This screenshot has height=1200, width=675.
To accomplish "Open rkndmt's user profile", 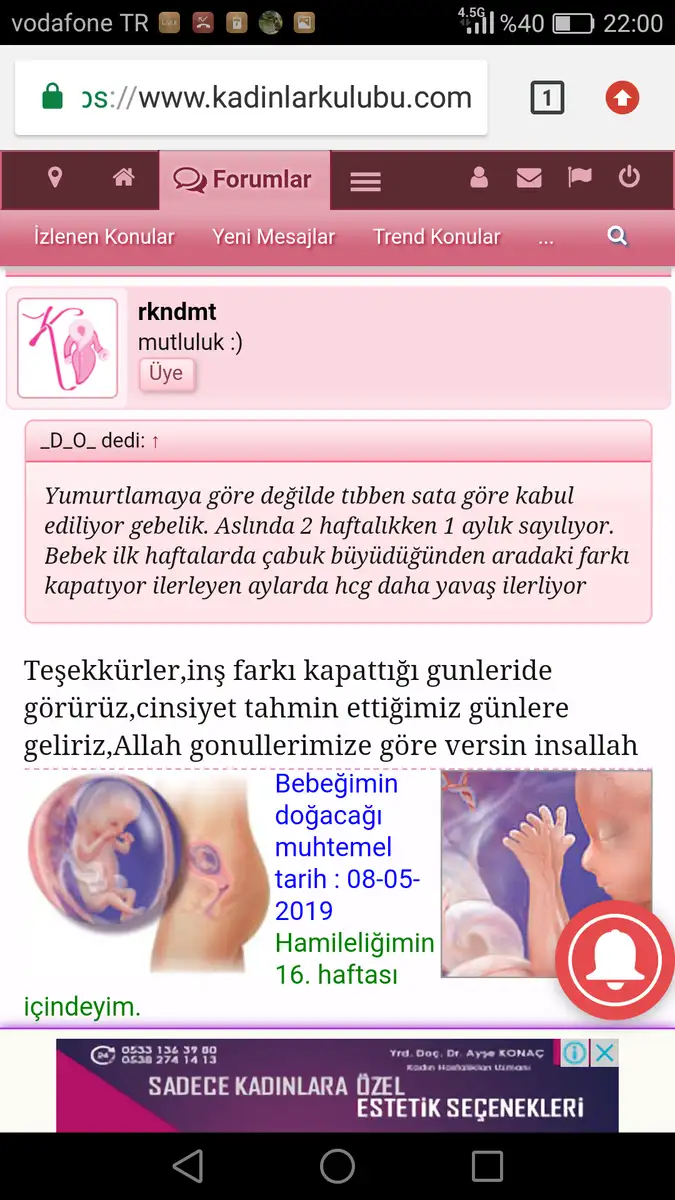I will pos(177,312).
